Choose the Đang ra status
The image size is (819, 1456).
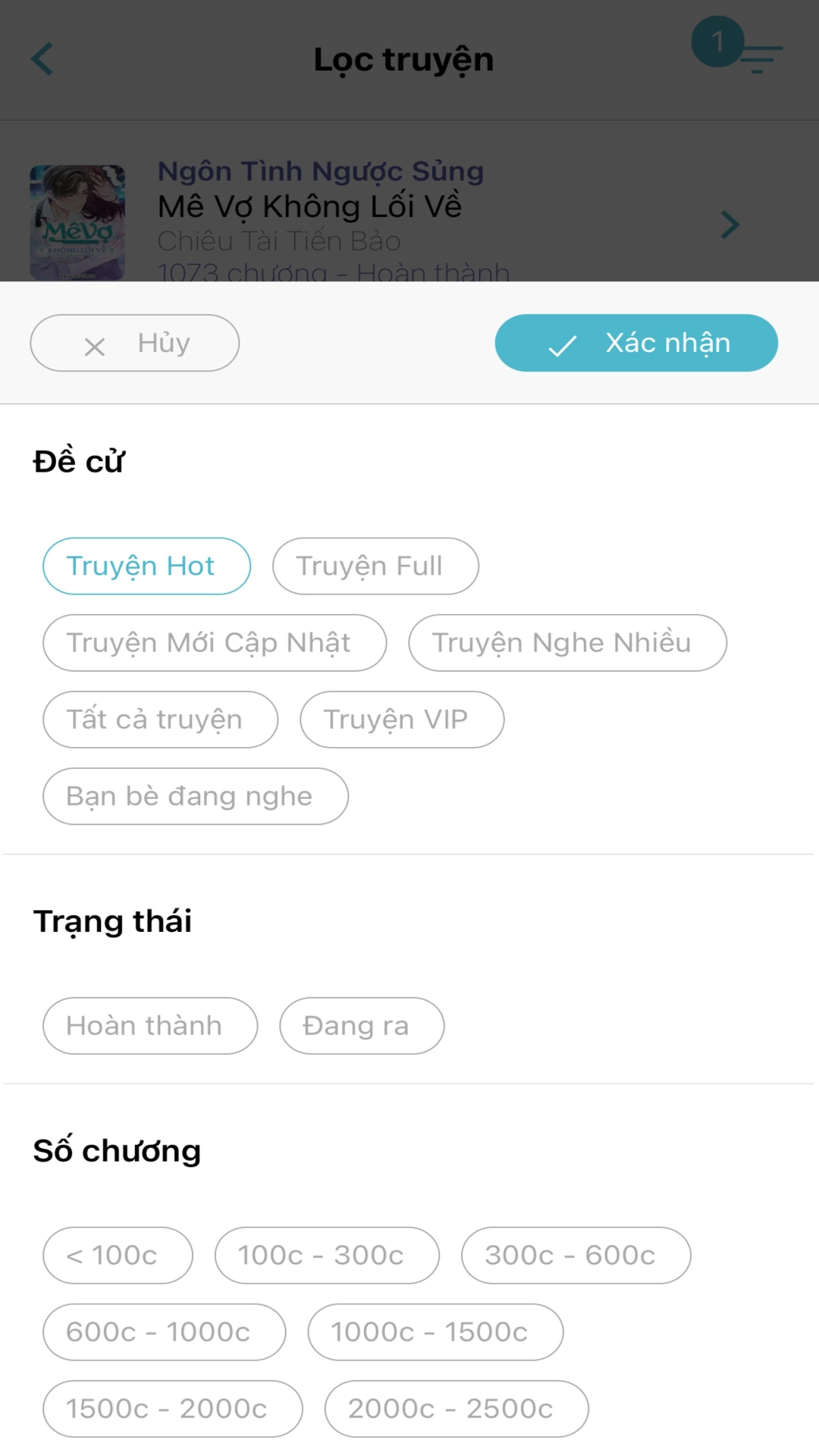362,1026
